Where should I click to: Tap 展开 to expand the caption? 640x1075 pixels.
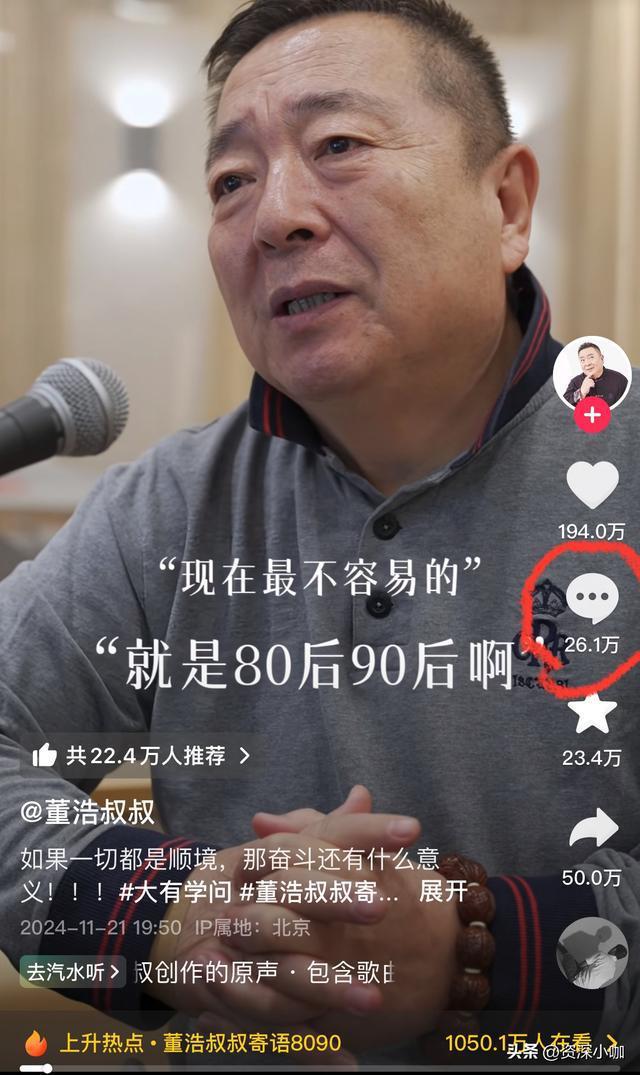(443, 892)
